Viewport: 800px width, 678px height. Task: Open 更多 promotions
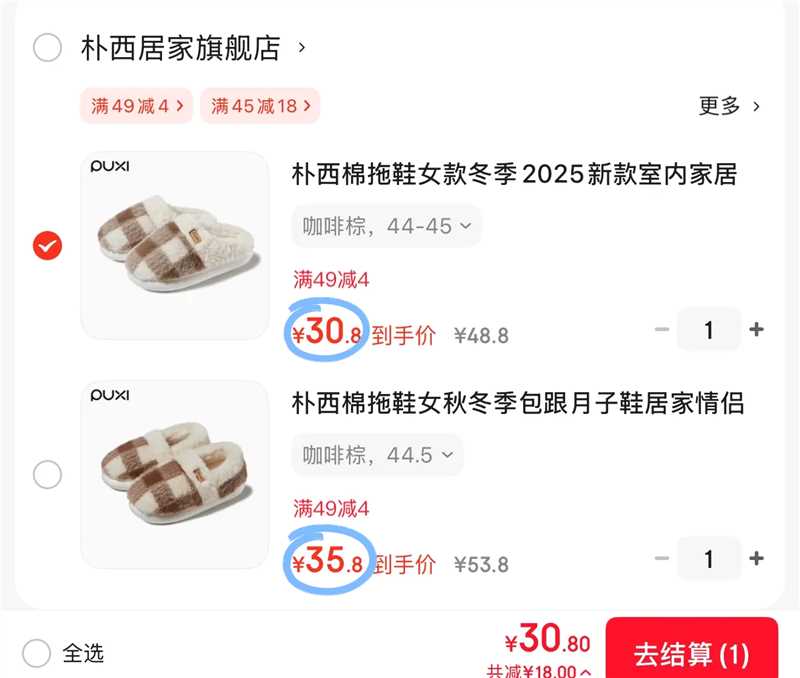(x=729, y=106)
